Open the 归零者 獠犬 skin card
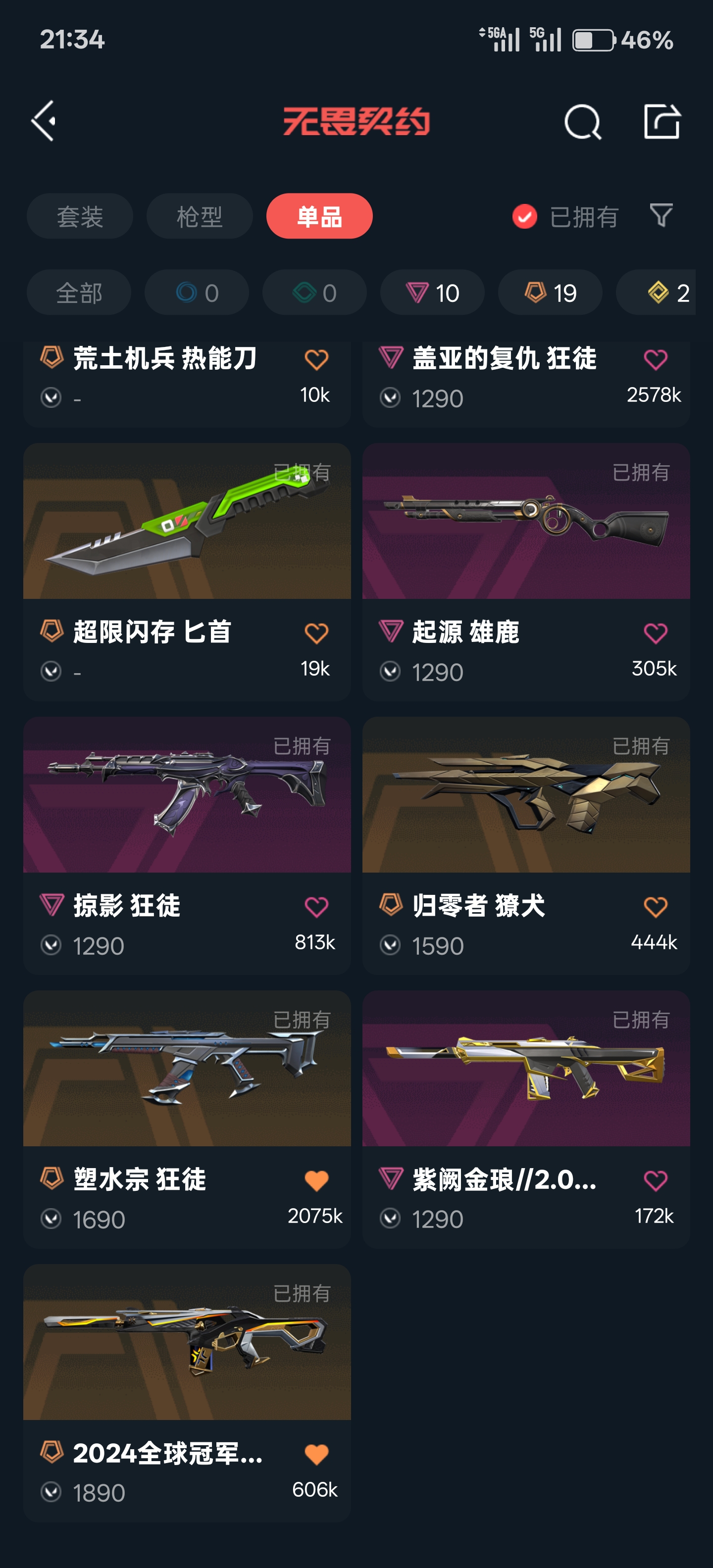 coord(526,845)
